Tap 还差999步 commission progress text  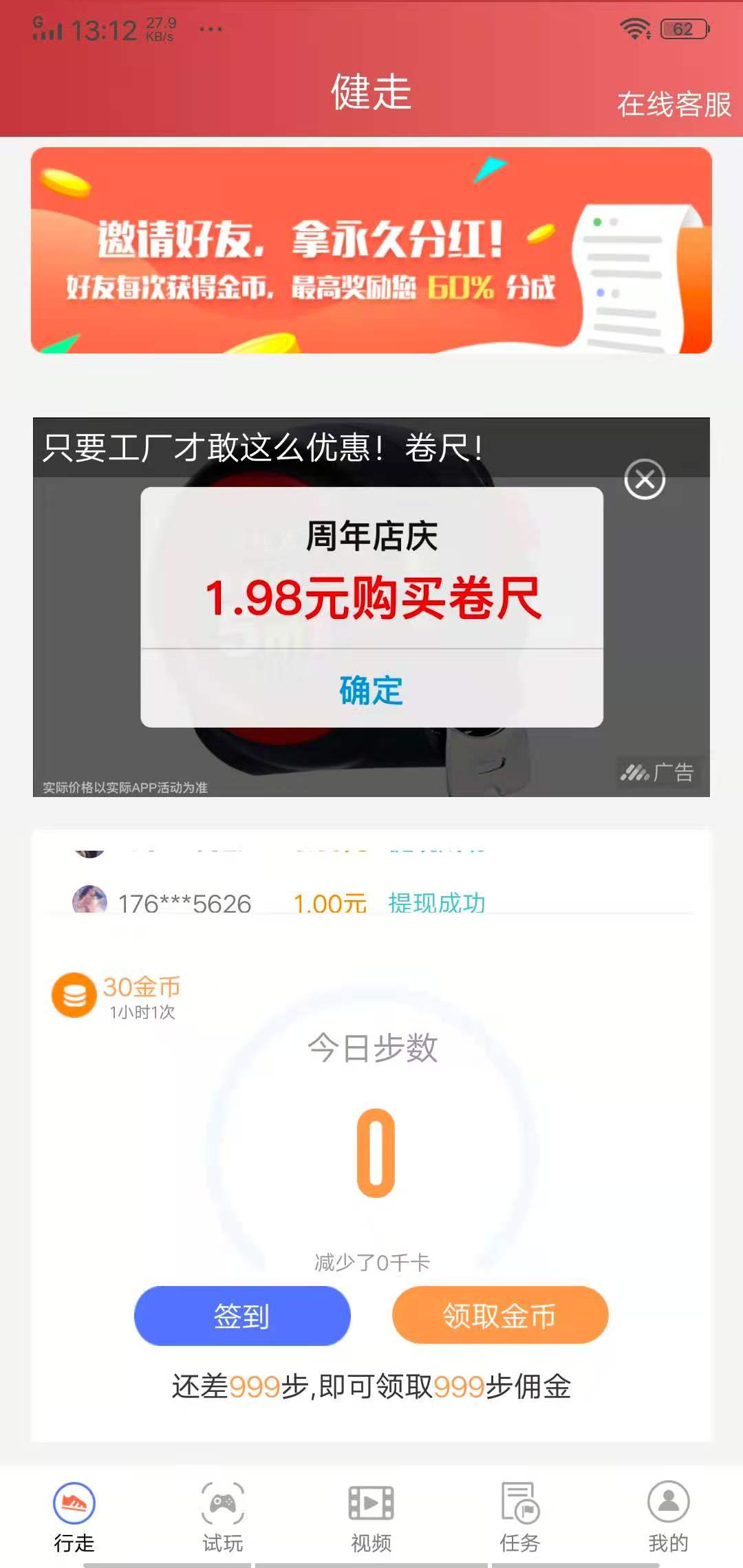(371, 1384)
